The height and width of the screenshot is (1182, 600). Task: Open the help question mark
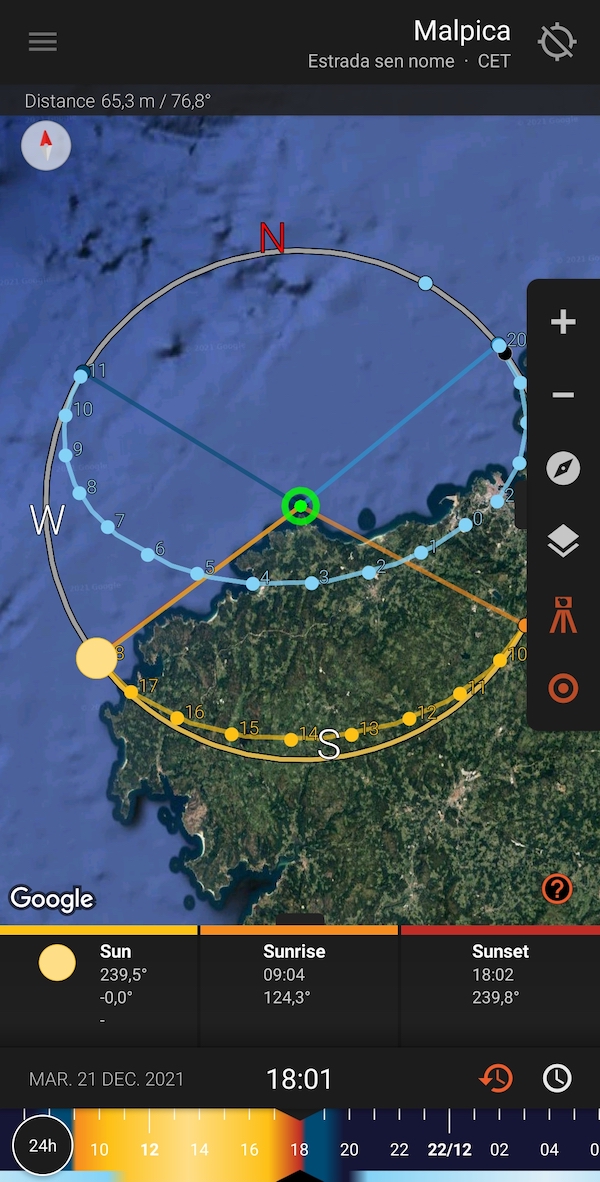(x=556, y=888)
